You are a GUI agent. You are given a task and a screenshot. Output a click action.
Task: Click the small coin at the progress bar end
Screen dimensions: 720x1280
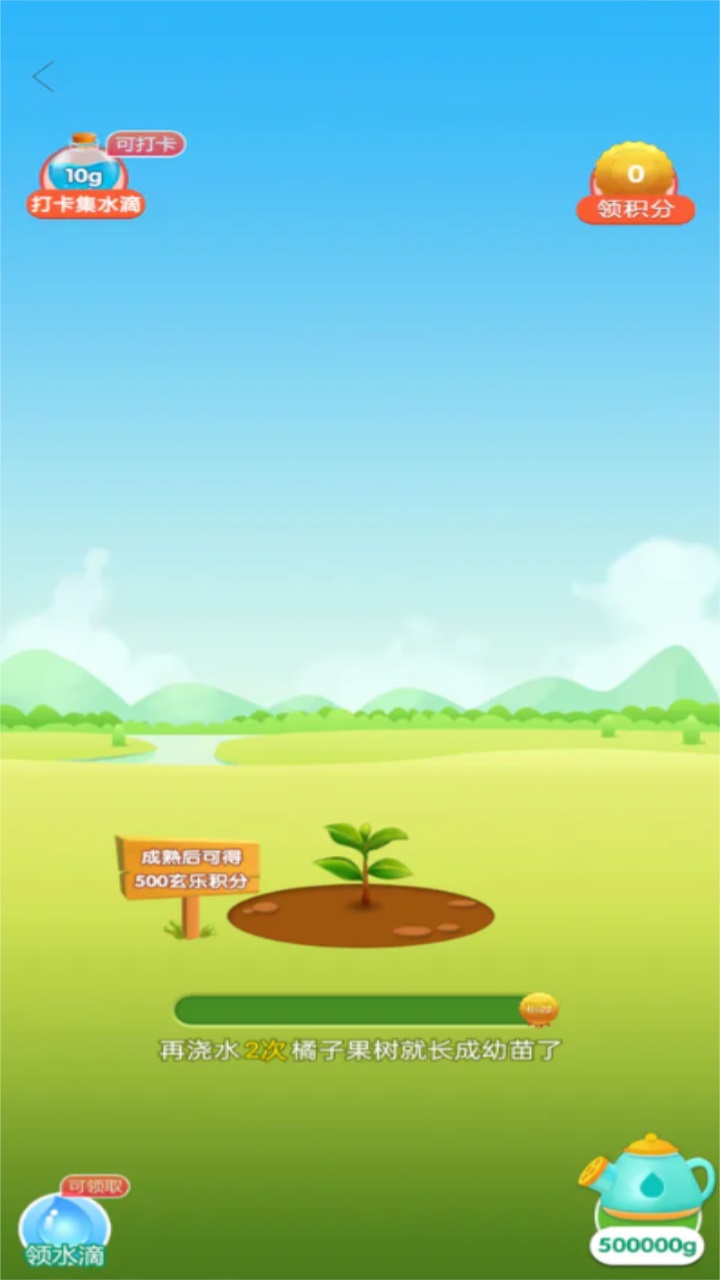click(x=541, y=1009)
